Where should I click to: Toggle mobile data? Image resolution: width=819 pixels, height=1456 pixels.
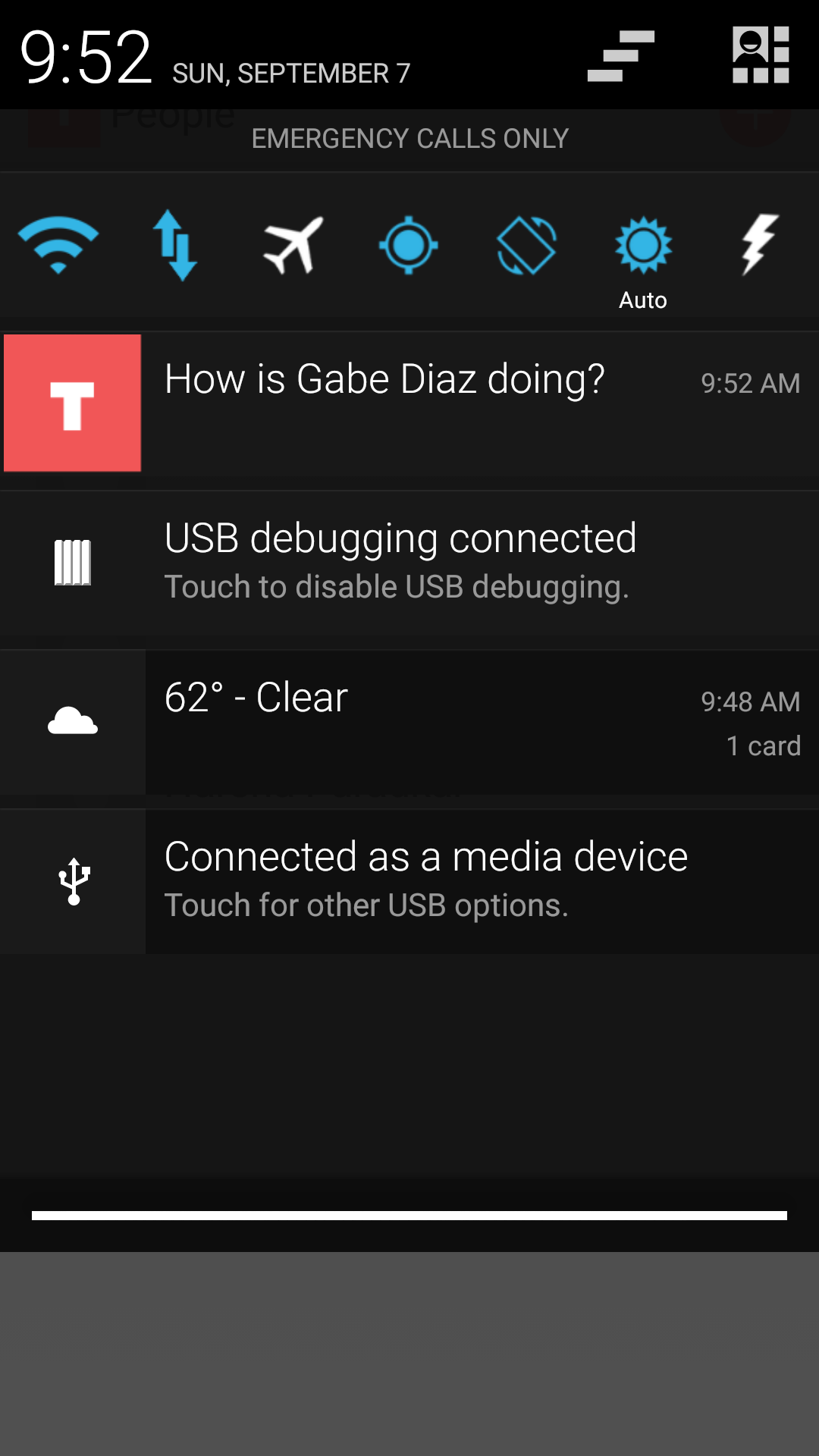(175, 245)
